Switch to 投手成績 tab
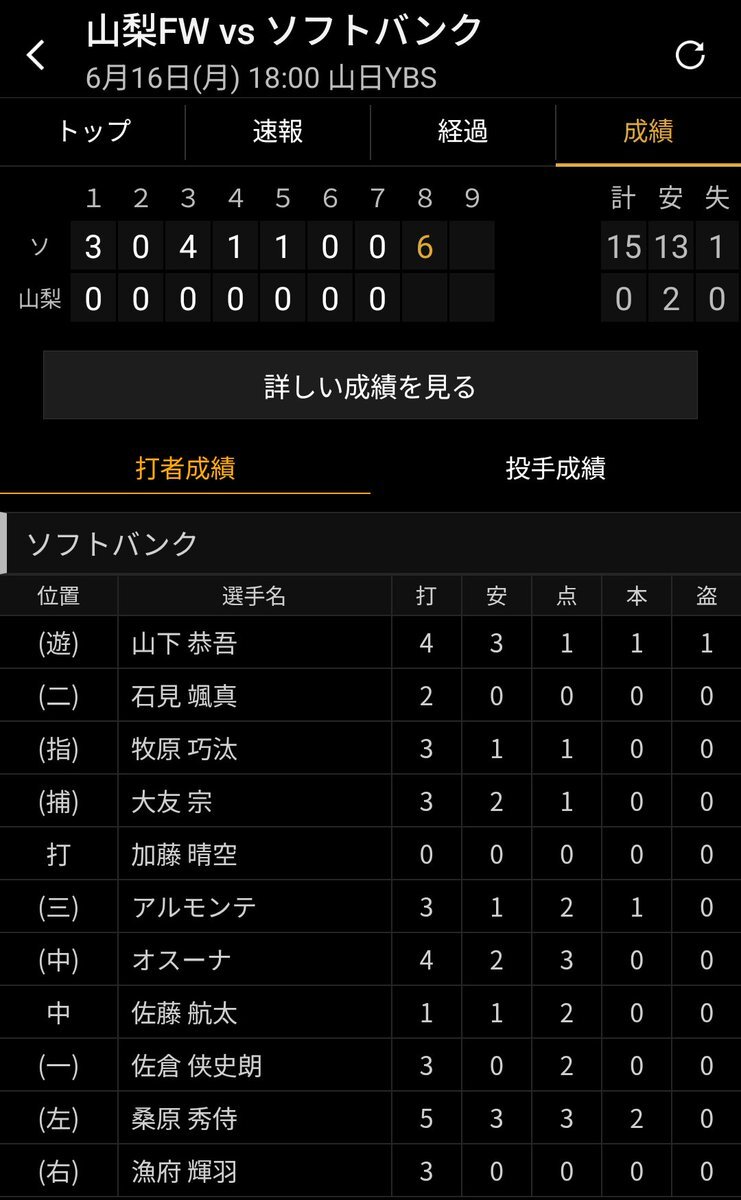Image resolution: width=741 pixels, height=1200 pixels. 555,468
